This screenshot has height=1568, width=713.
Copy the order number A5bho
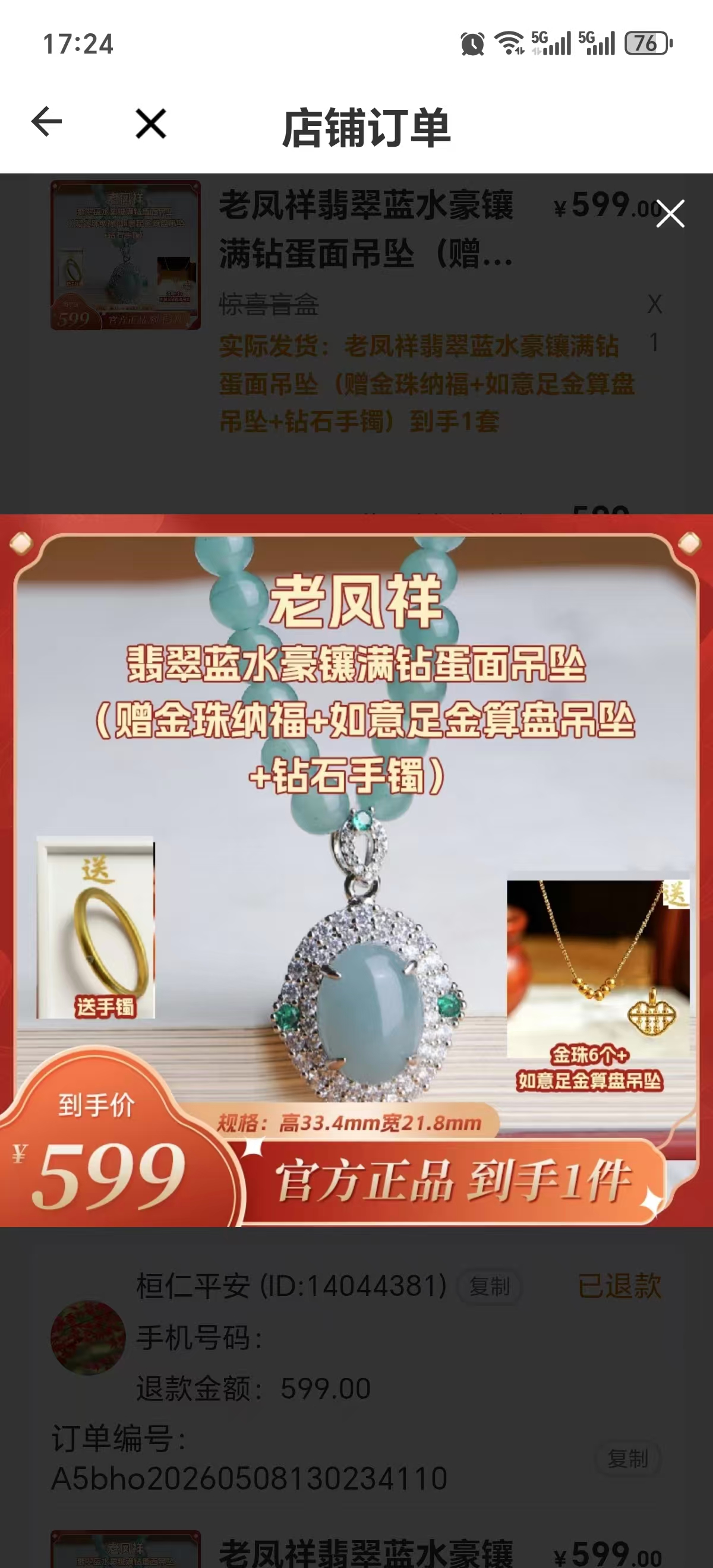pos(627,1458)
